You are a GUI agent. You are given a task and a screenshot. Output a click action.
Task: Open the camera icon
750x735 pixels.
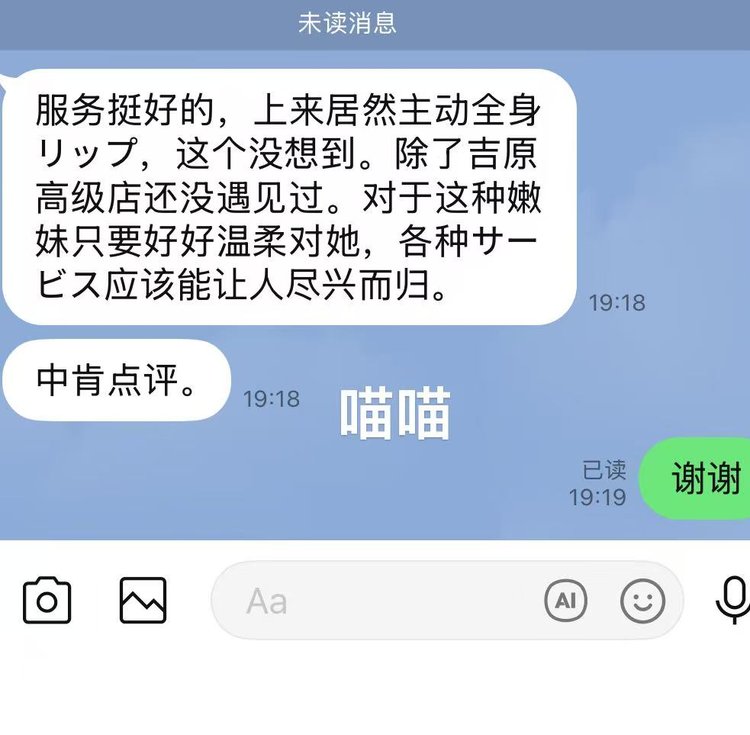(47, 601)
